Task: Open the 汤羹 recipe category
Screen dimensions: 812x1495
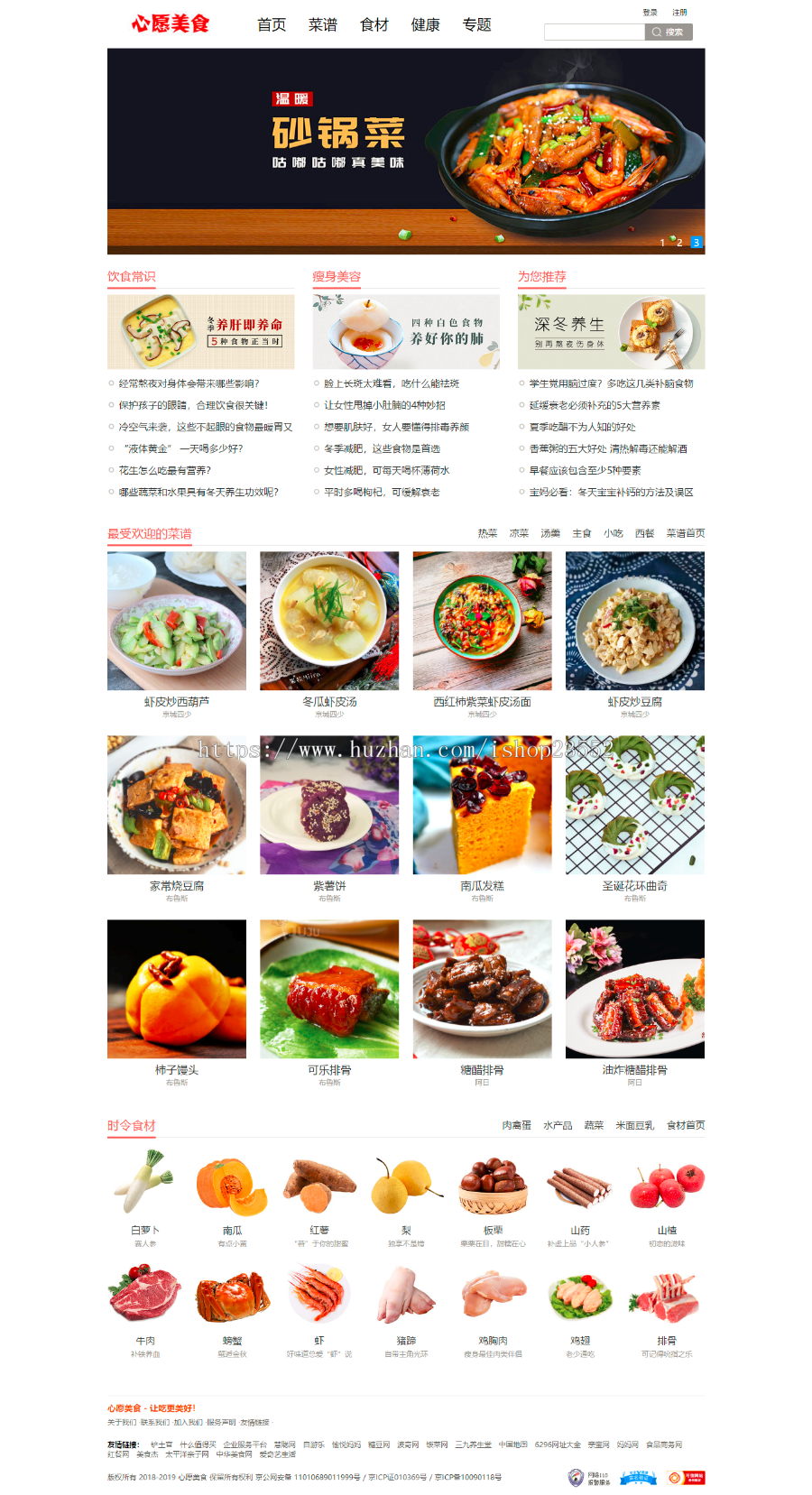Action: (550, 533)
